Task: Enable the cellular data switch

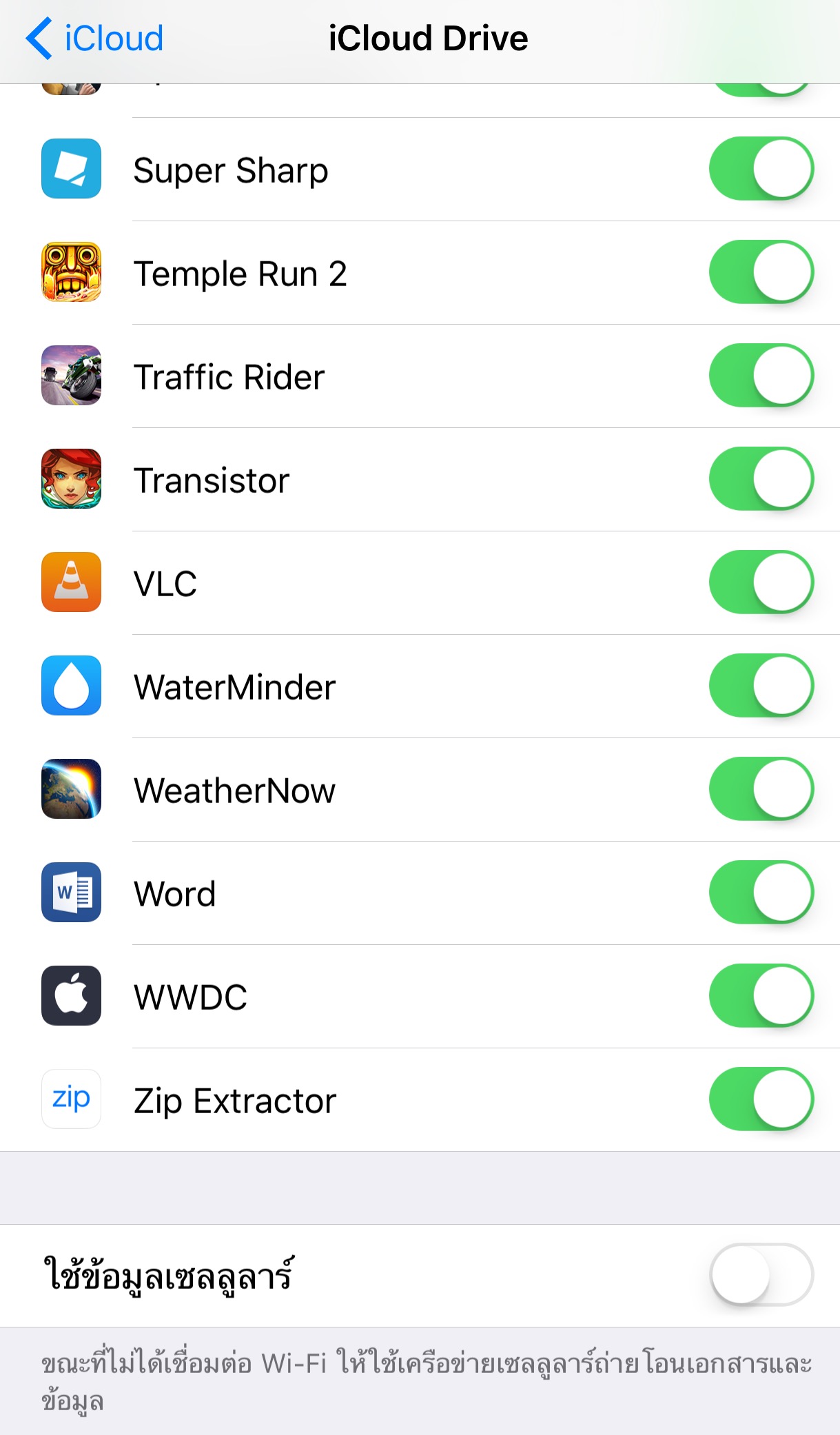Action: tap(761, 1274)
